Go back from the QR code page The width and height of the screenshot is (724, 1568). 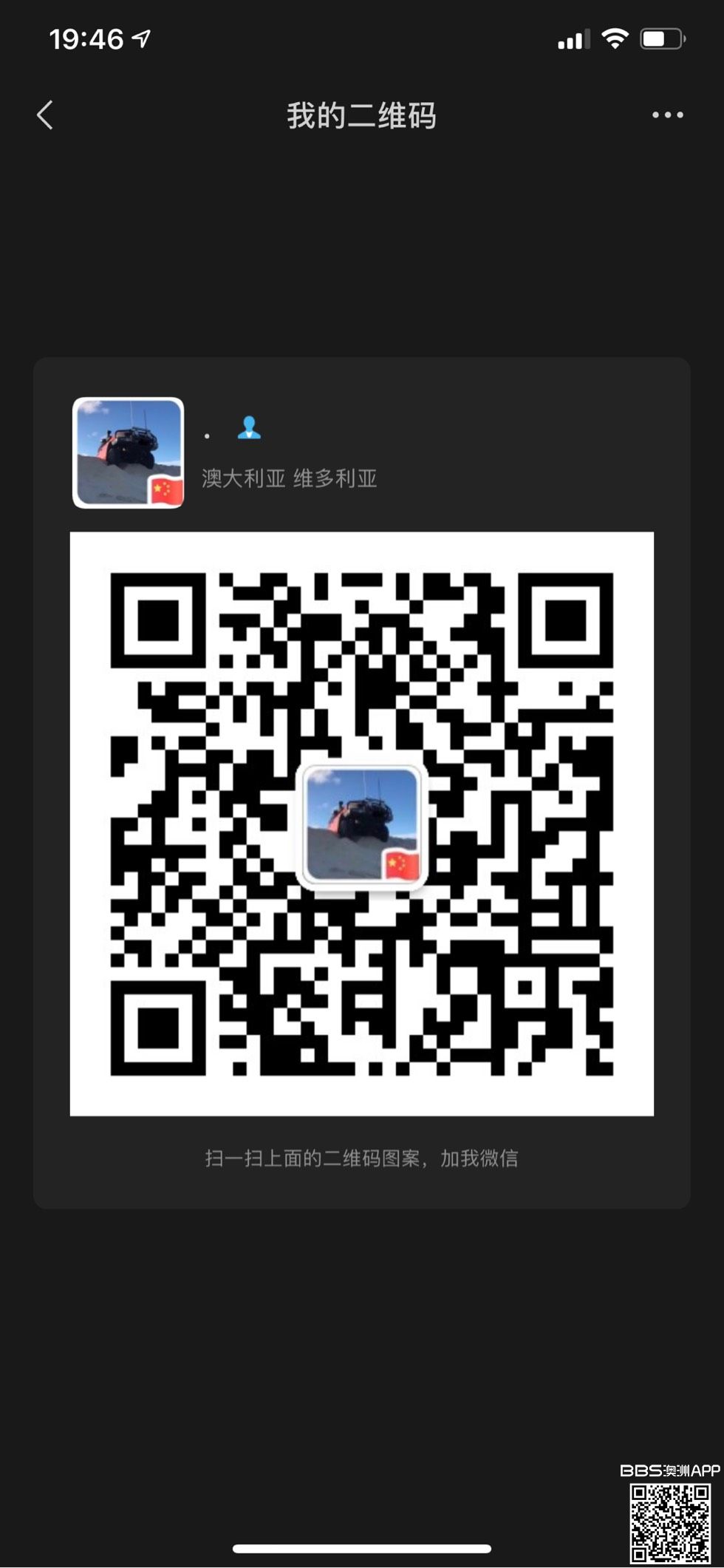(45, 115)
